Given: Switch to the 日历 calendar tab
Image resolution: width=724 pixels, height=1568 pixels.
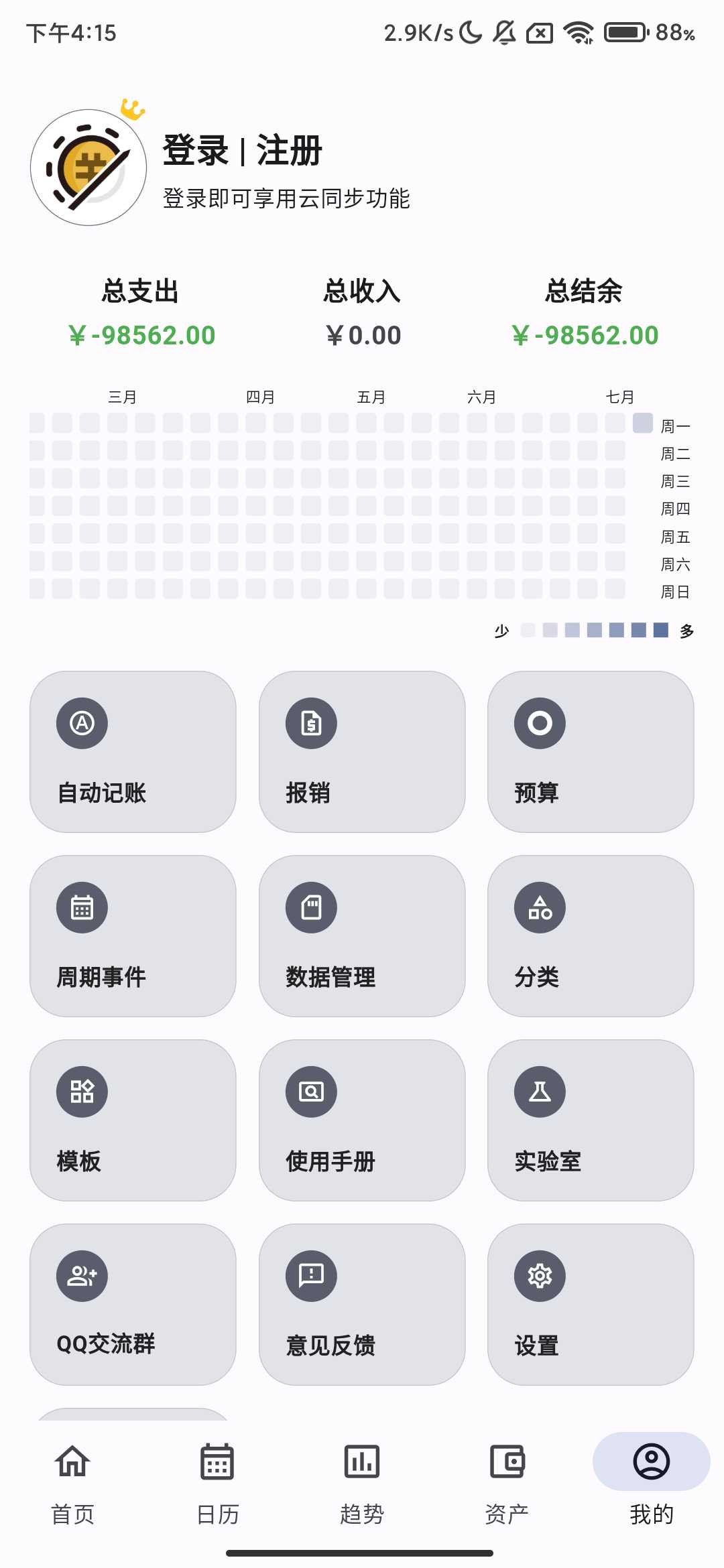Looking at the screenshot, I should (x=217, y=1482).
